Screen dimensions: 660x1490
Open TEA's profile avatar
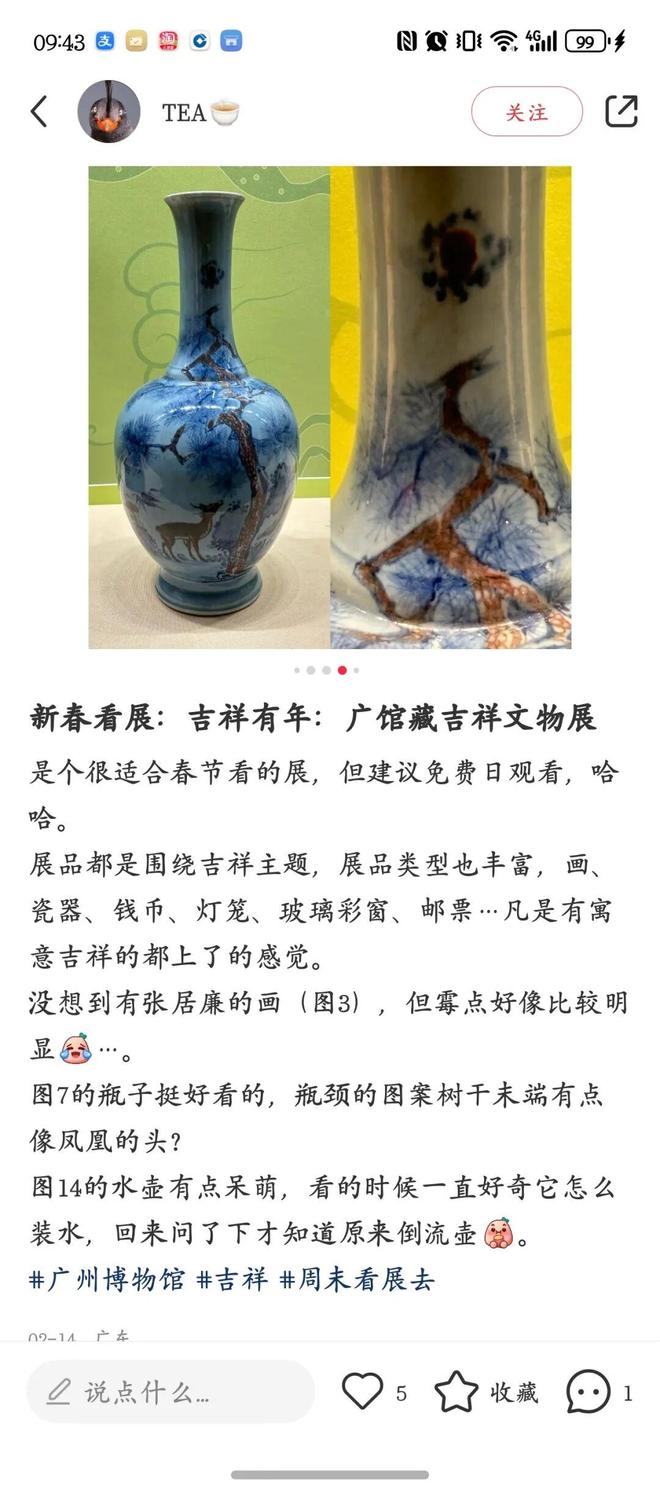[x=109, y=112]
